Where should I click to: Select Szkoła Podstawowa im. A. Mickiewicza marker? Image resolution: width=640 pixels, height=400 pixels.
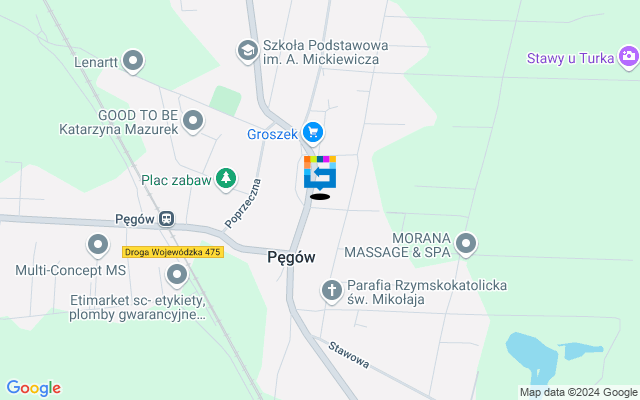click(247, 49)
